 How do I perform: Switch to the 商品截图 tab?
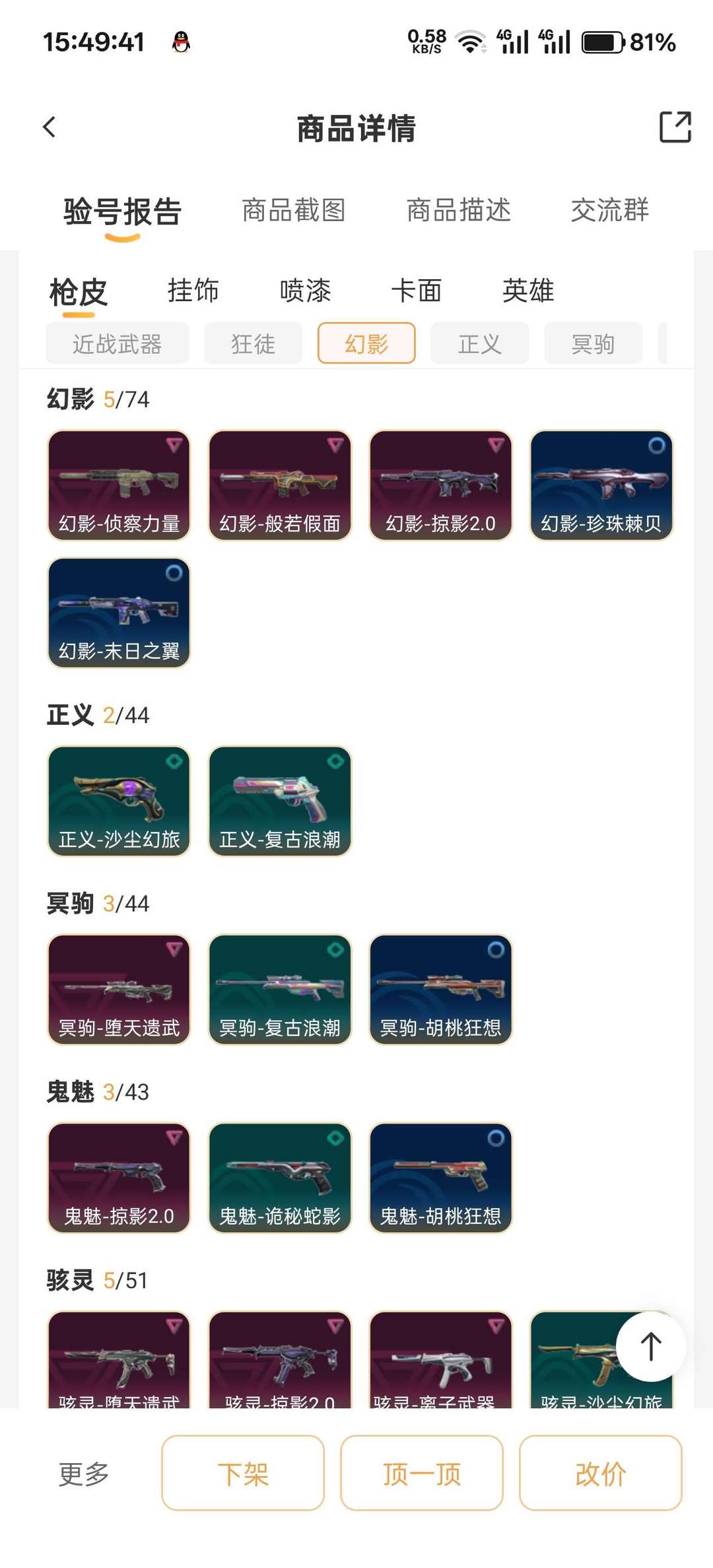point(294,211)
